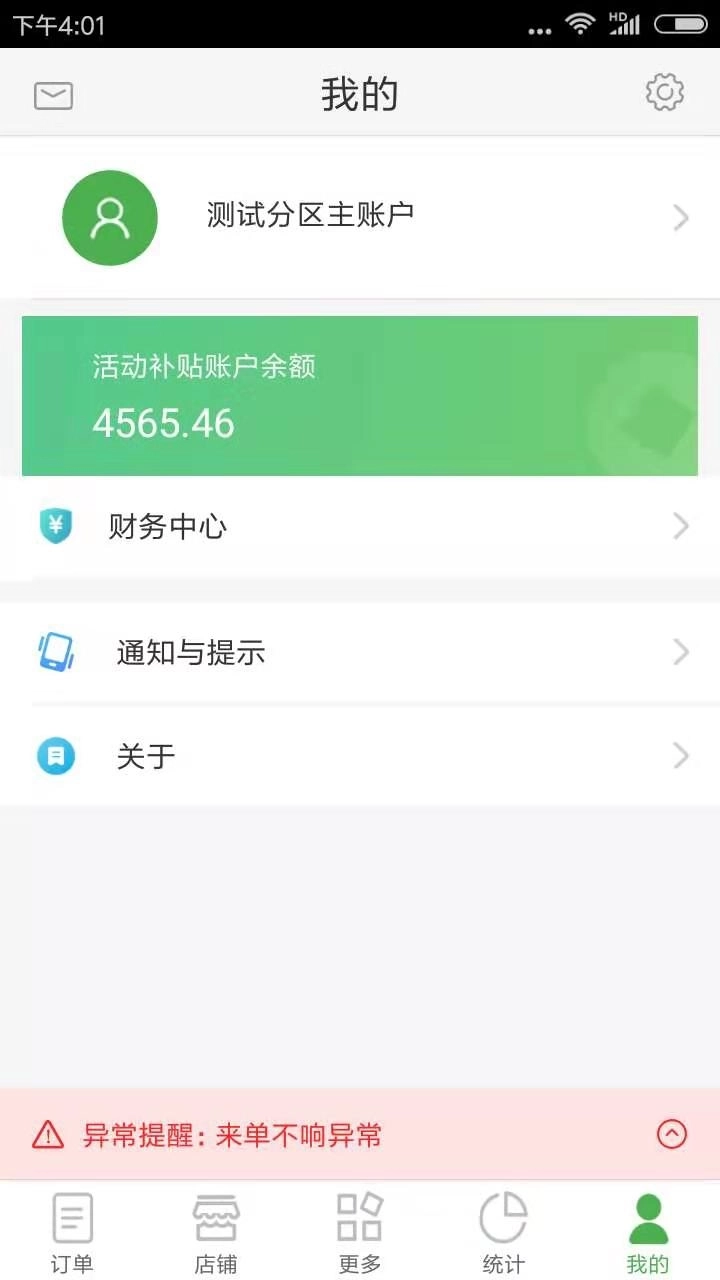Open the 关于 page
This screenshot has height=1280, width=720.
click(360, 756)
